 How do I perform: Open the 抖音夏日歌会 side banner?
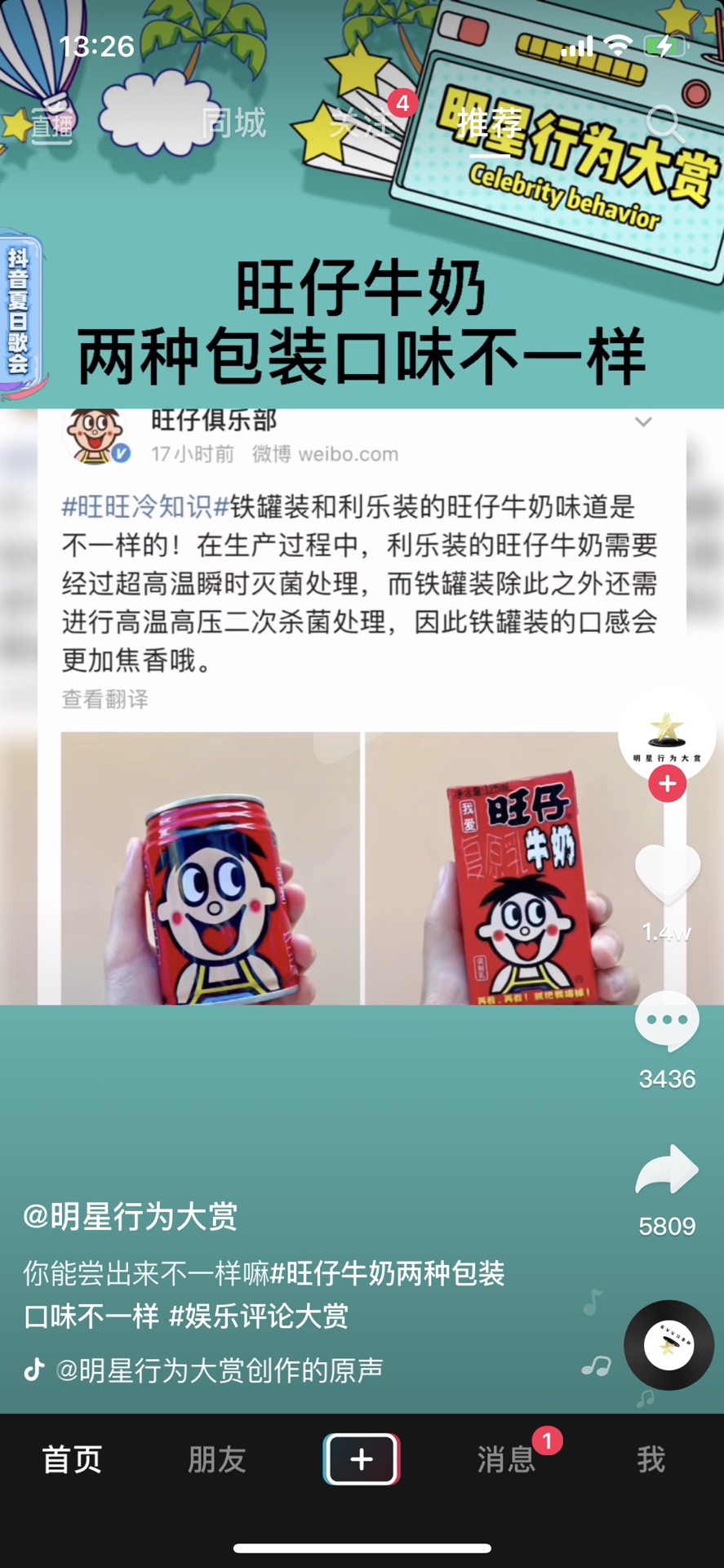pyautogui.click(x=20, y=314)
